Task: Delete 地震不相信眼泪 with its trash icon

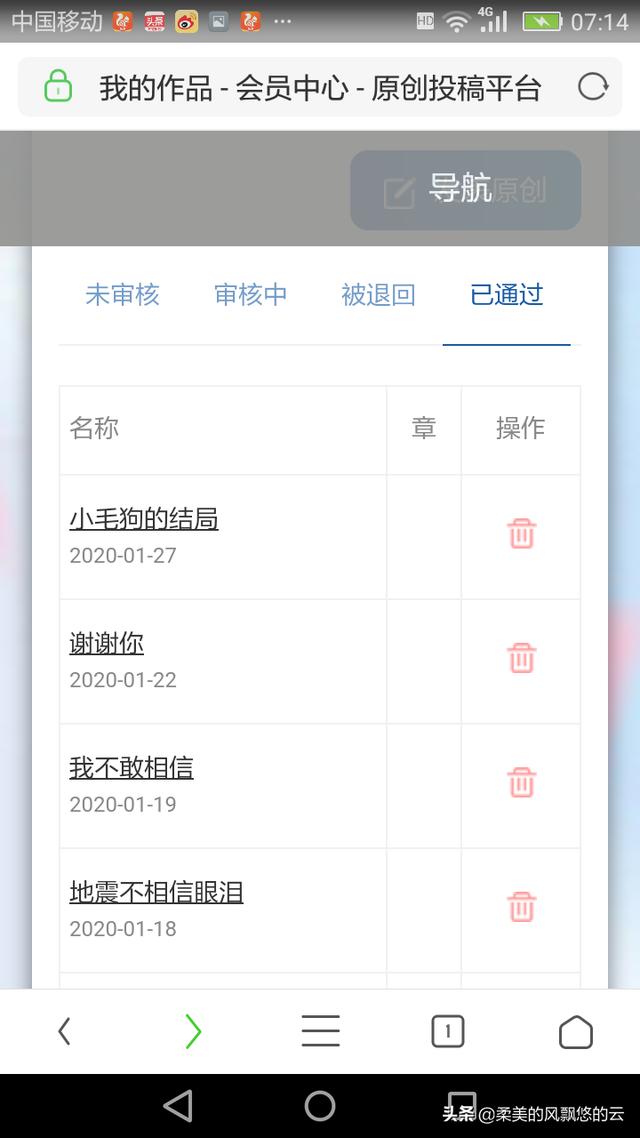Action: [x=521, y=907]
